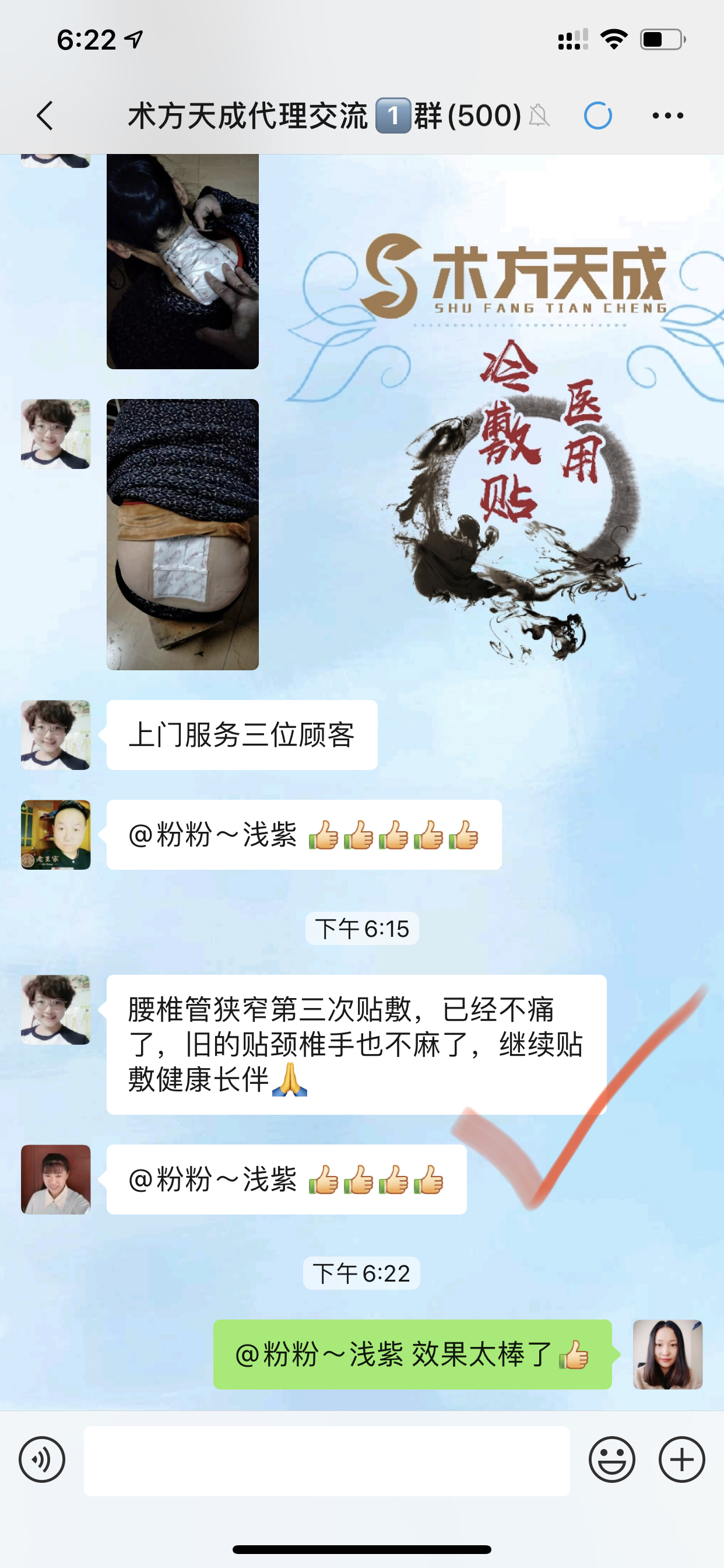View the lower back patch photo
Screen dimensions: 724x1568
click(x=182, y=534)
